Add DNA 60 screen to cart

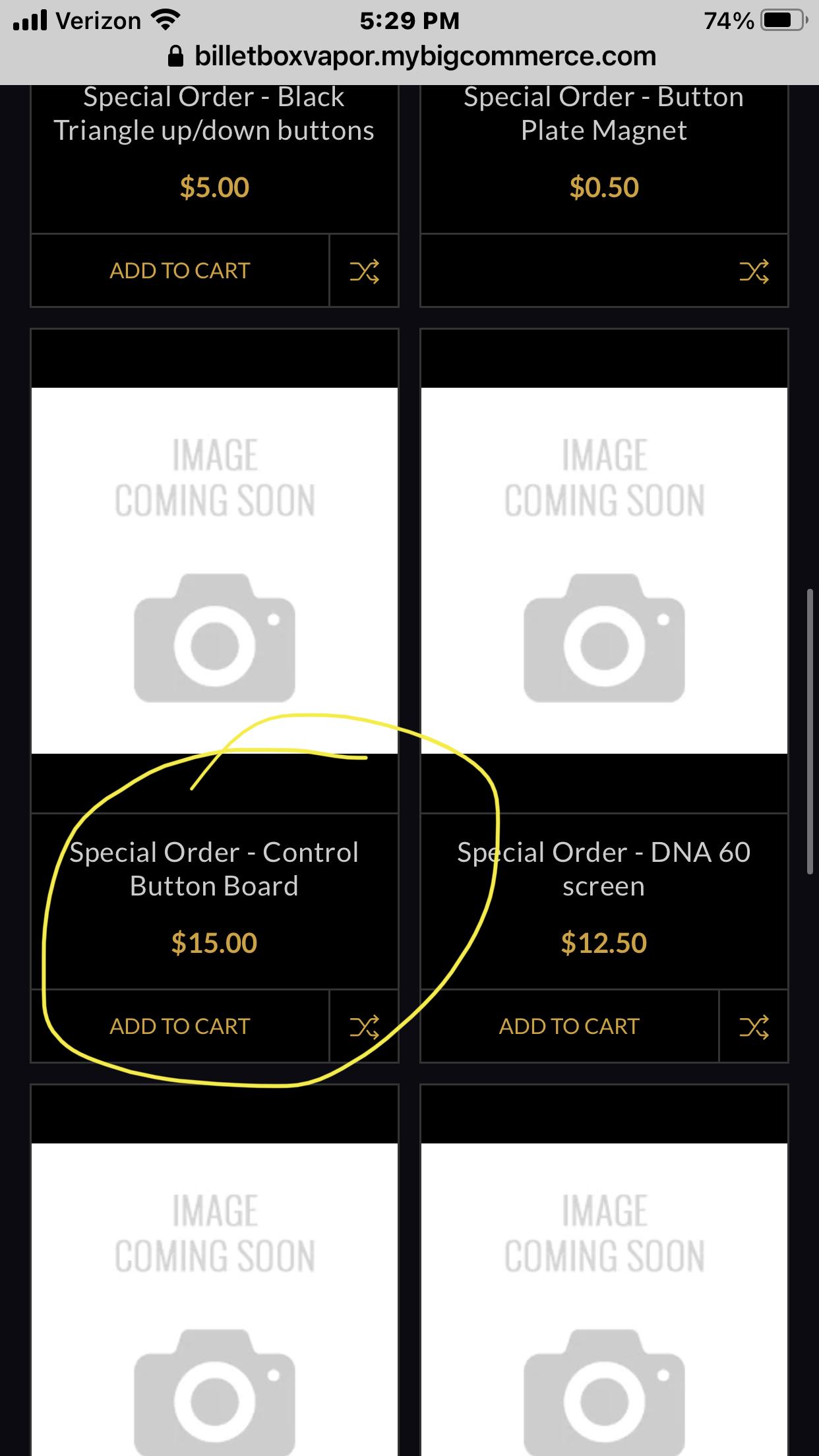coord(569,1026)
